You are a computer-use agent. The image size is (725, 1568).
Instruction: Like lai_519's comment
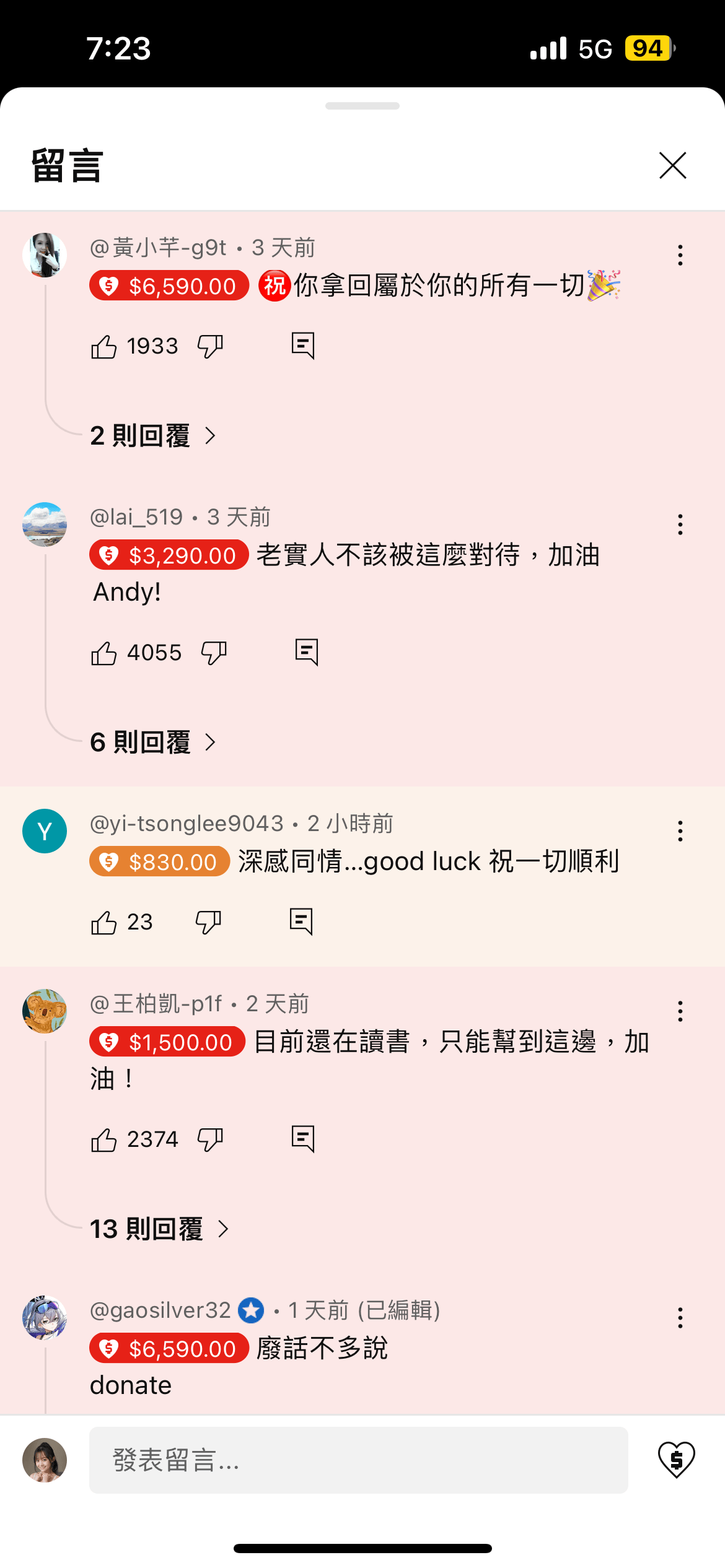coord(104,653)
